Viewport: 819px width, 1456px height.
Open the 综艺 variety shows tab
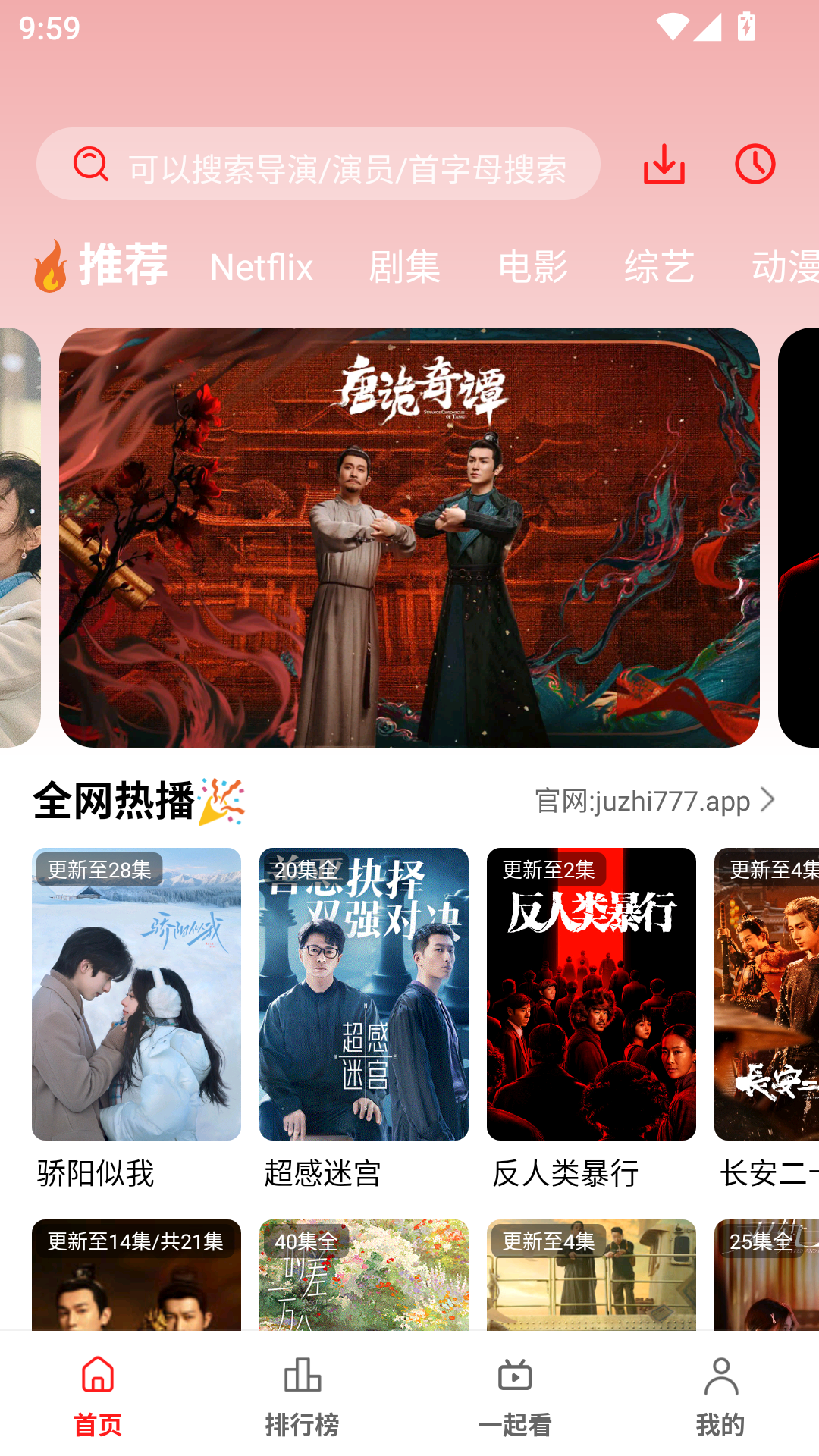pos(658,267)
